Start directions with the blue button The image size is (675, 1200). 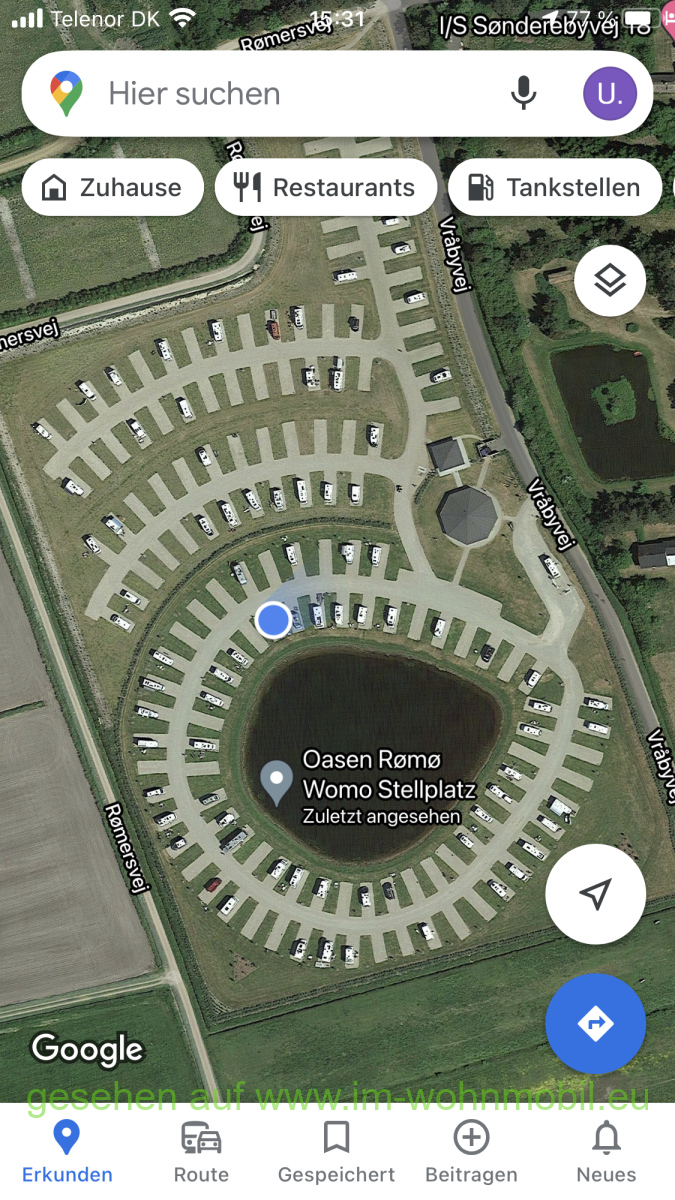pos(595,1024)
